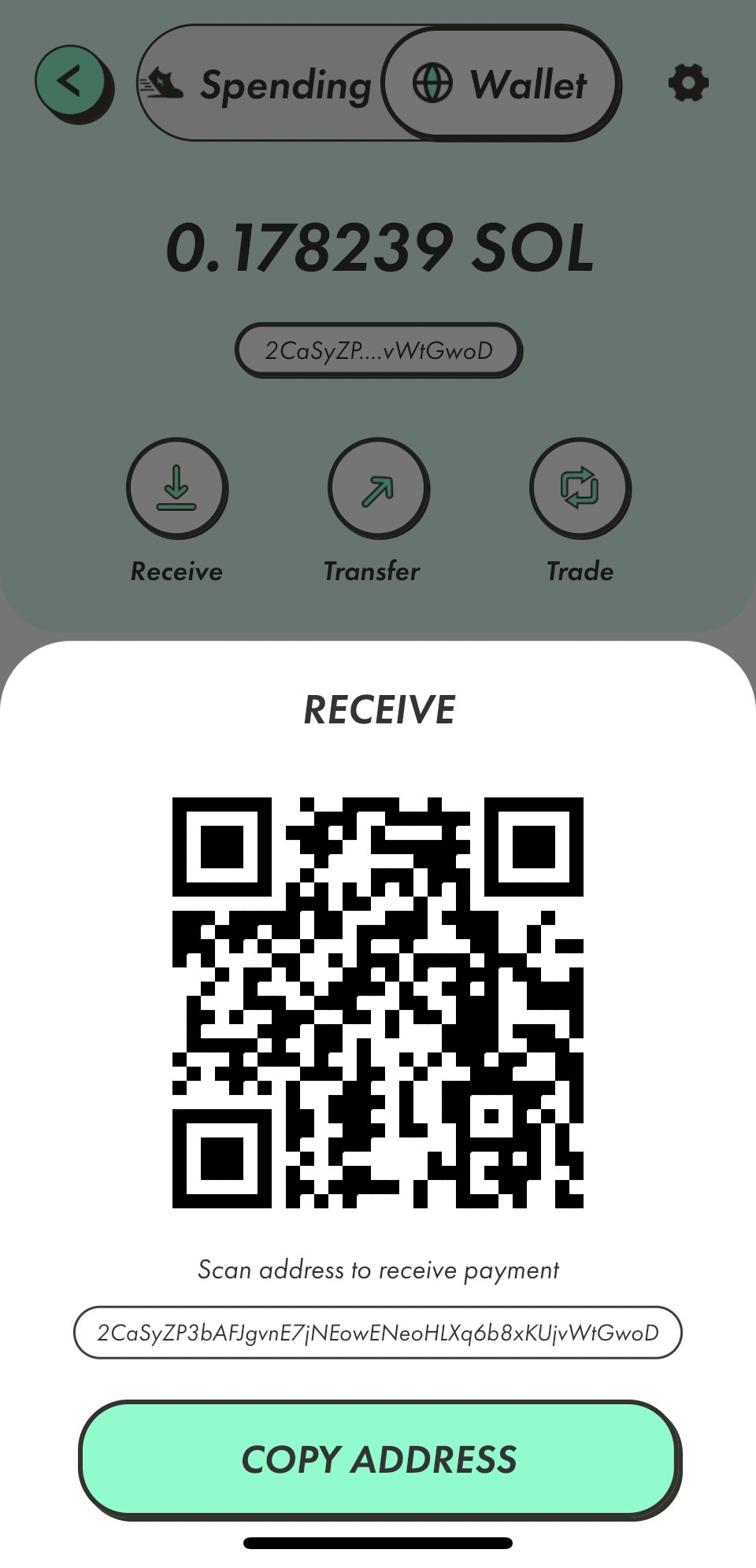This screenshot has width=756, height=1568.
Task: Go back with the green arrow
Action: click(x=72, y=83)
